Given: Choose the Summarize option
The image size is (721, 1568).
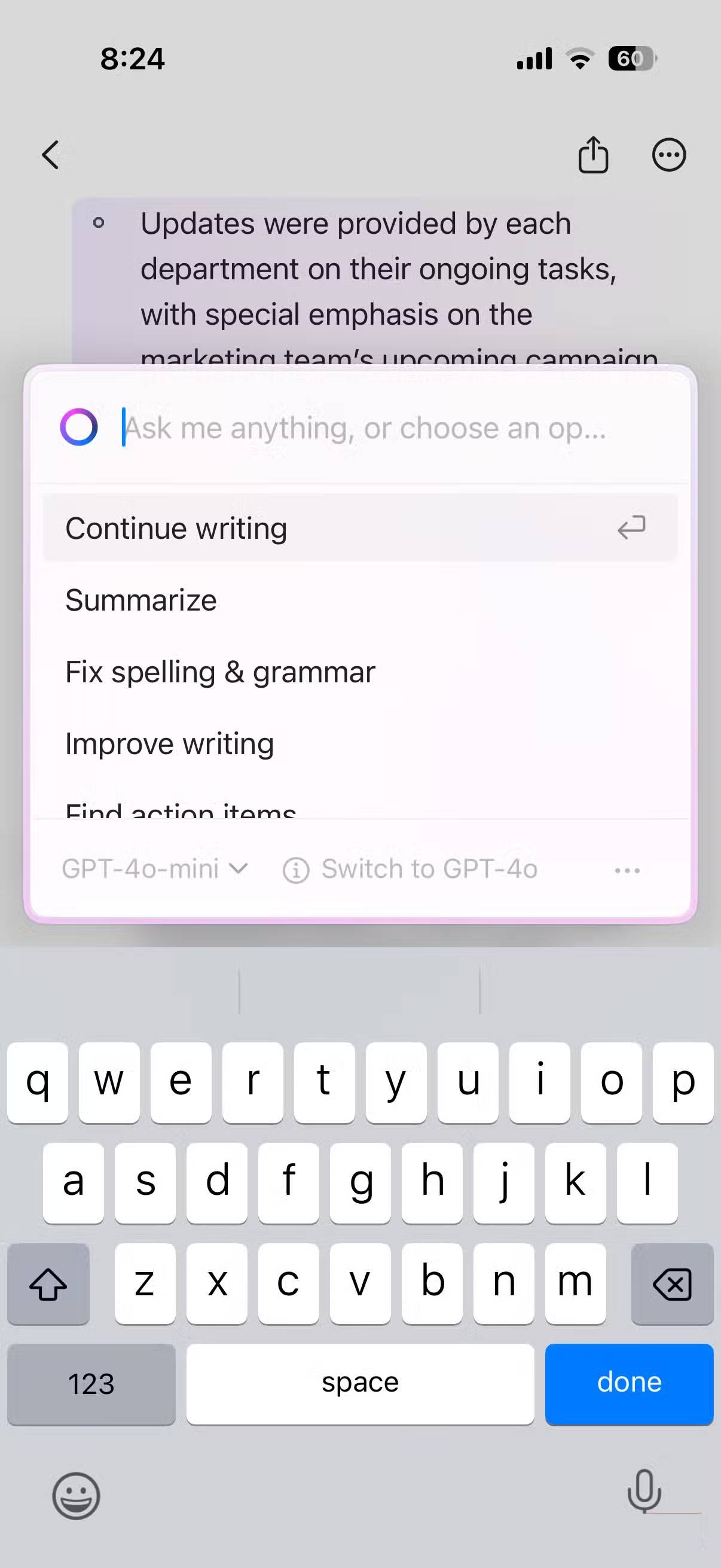Looking at the screenshot, I should click(x=141, y=600).
